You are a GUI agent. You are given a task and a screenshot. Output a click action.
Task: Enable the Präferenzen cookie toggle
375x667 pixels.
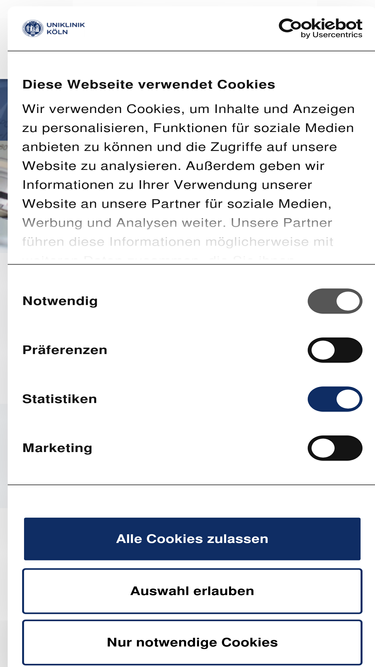(x=335, y=350)
